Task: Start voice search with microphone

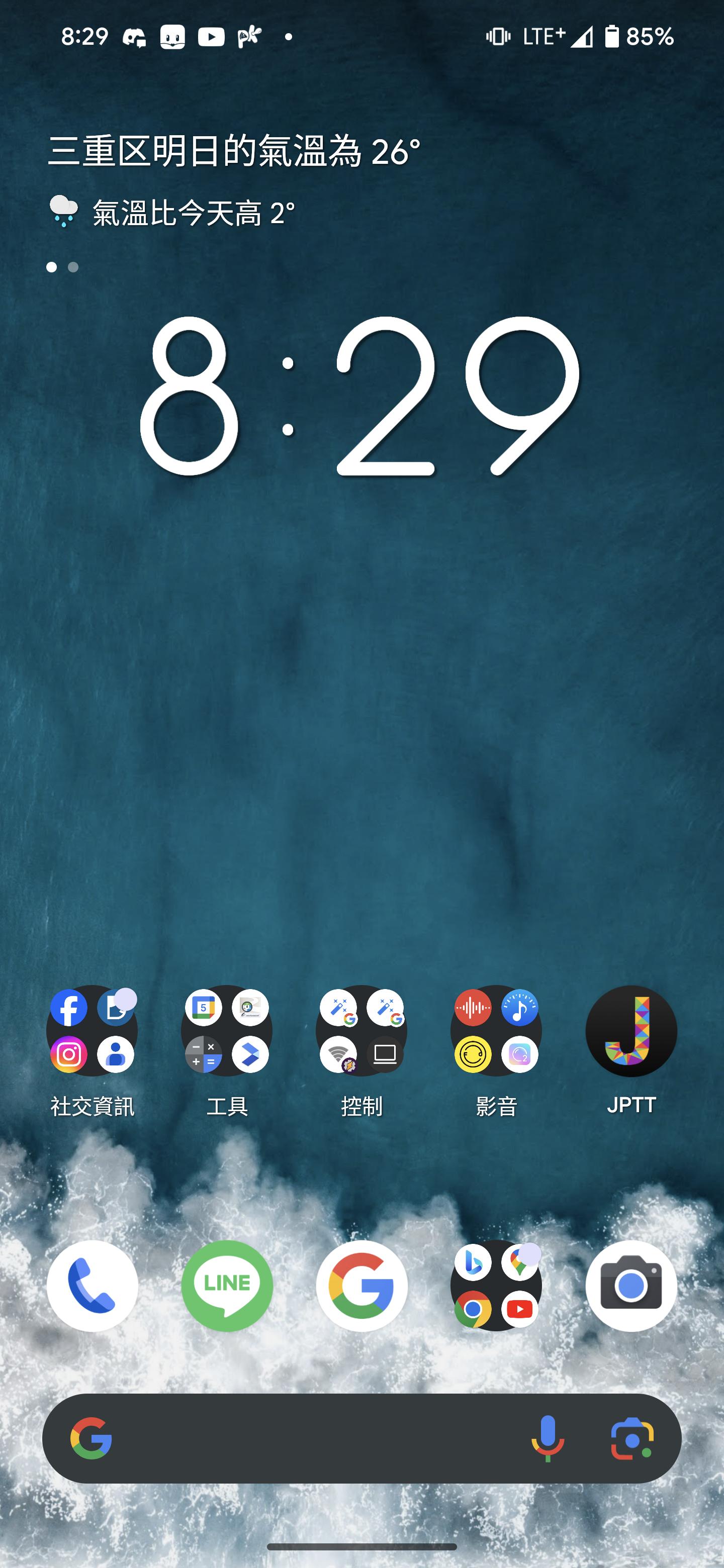Action: (x=548, y=1438)
